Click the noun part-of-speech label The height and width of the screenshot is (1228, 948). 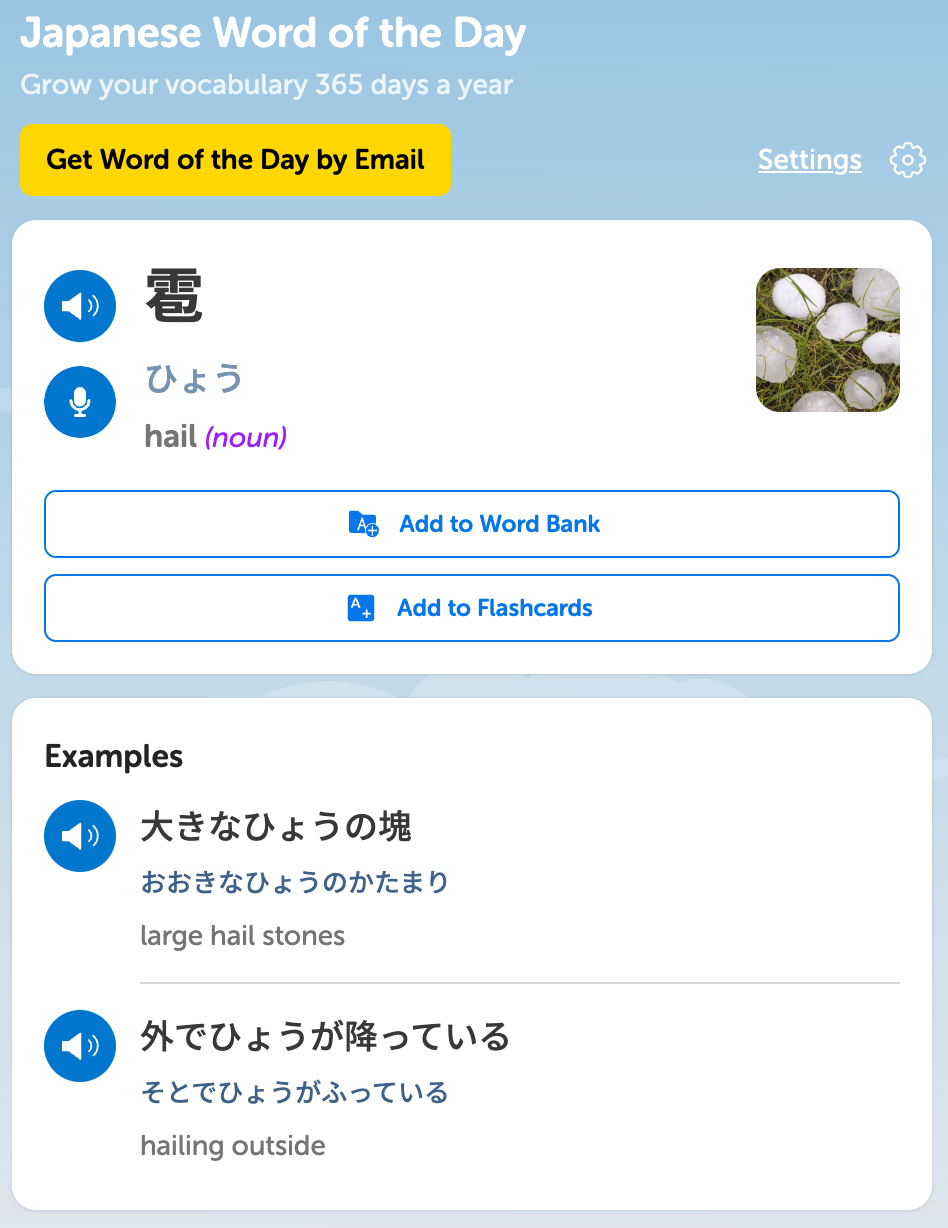click(x=246, y=437)
